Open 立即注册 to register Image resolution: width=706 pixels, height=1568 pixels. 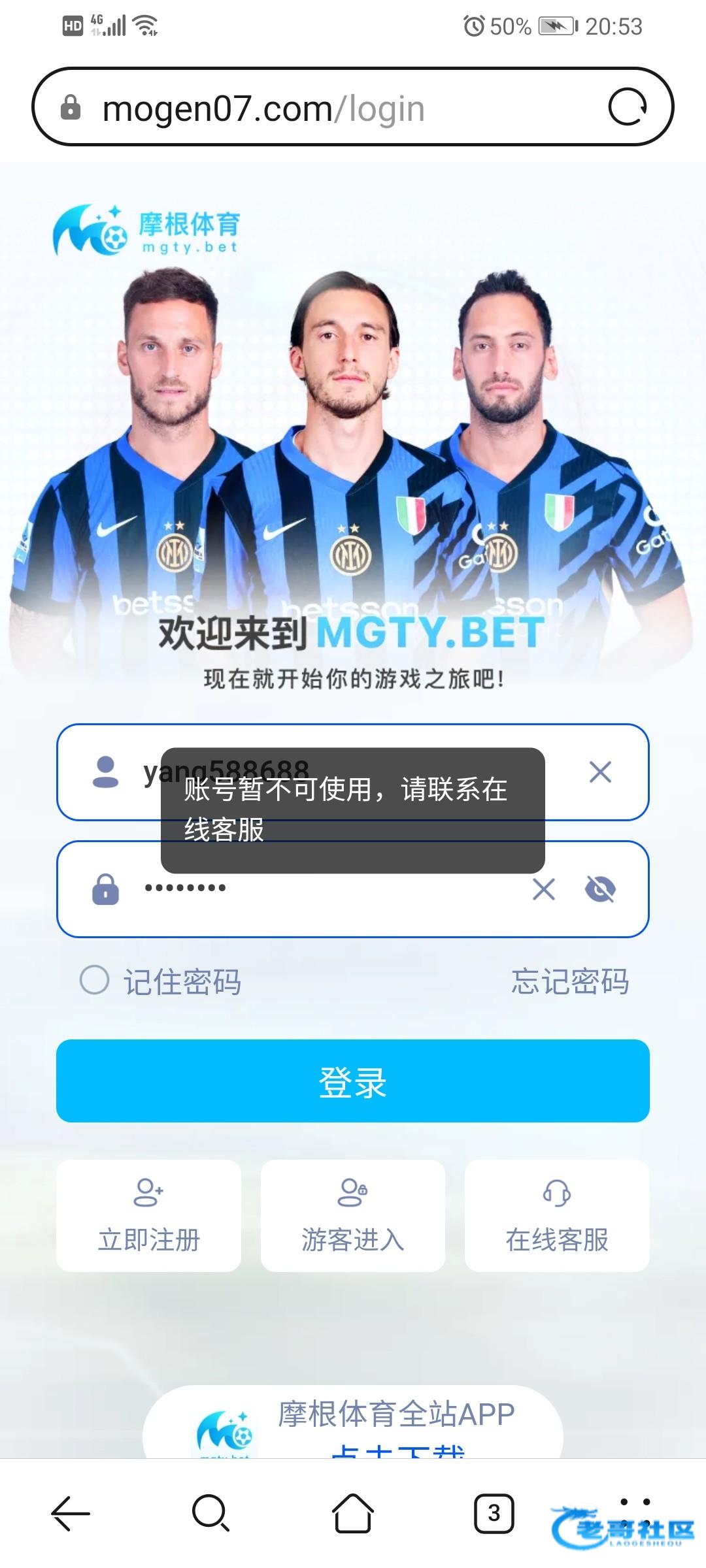pyautogui.click(x=148, y=1217)
